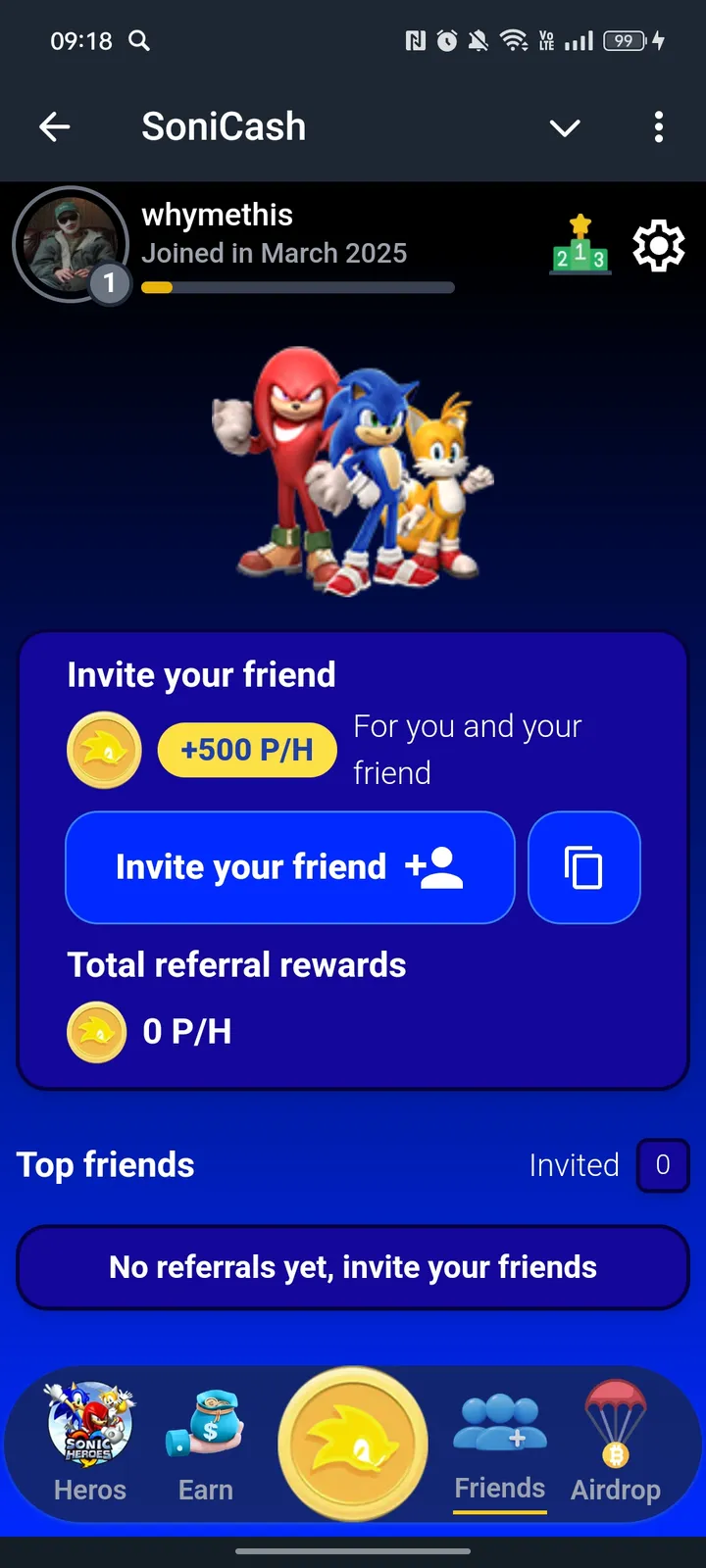
Task: Open the leaderboard rankings icon
Action: pyautogui.click(x=580, y=245)
